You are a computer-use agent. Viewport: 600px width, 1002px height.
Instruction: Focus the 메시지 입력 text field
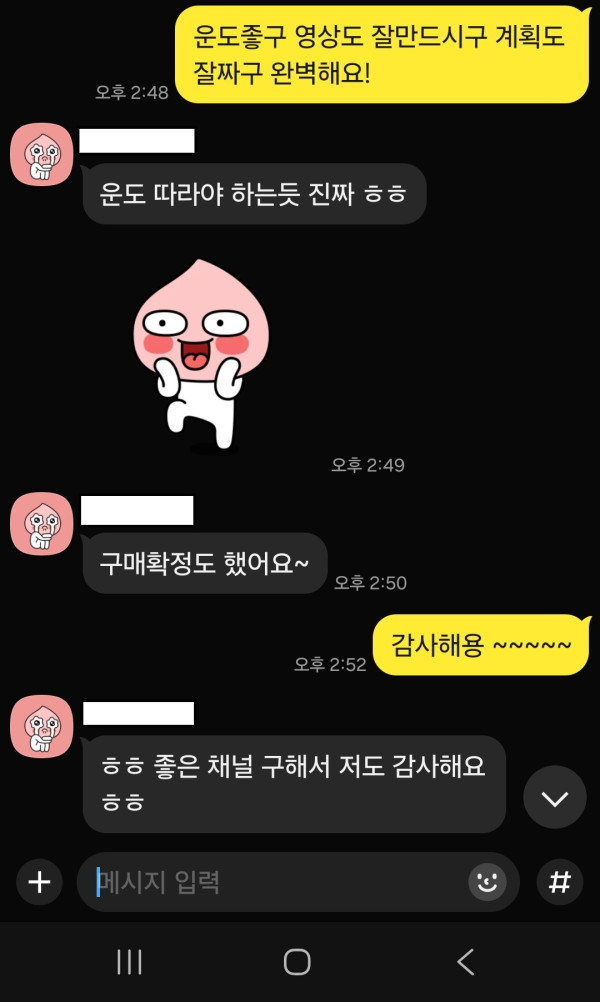270,882
